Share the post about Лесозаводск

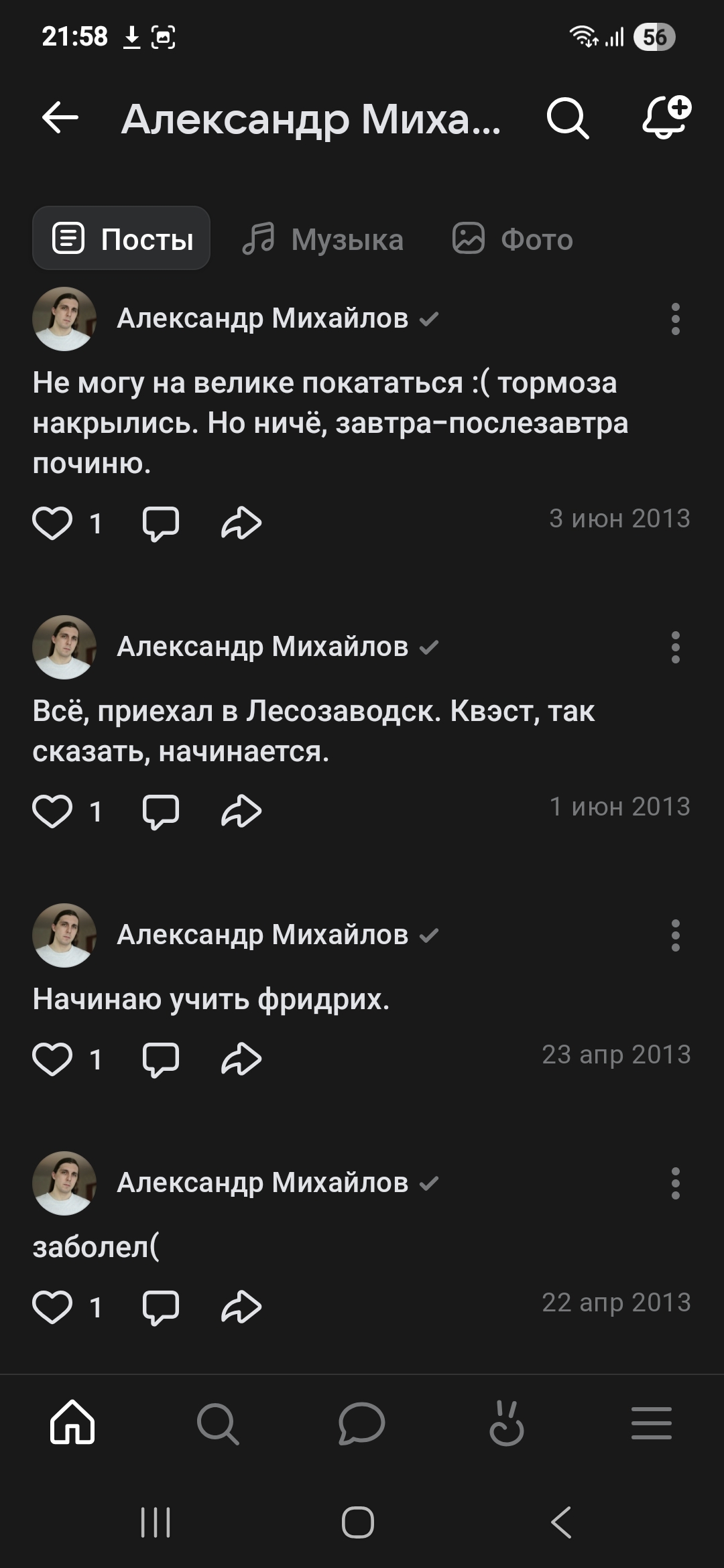pos(241,811)
